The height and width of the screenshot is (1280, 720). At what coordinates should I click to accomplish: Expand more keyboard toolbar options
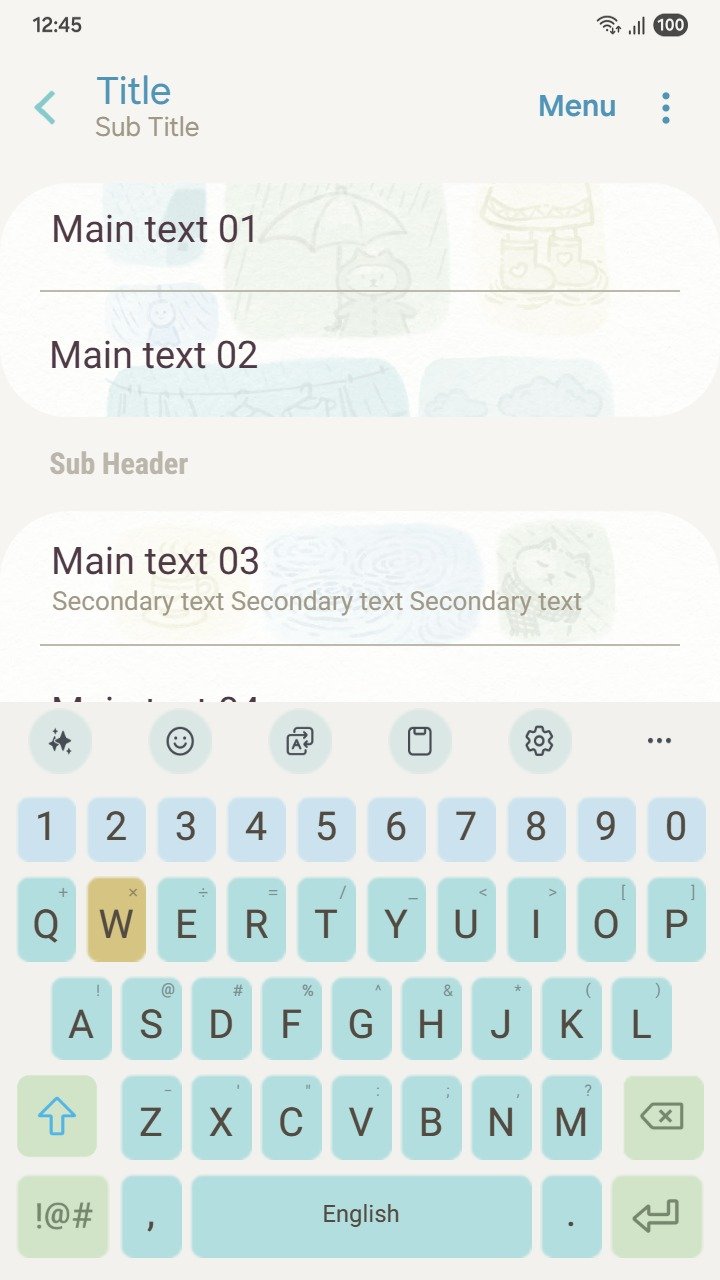pos(659,741)
